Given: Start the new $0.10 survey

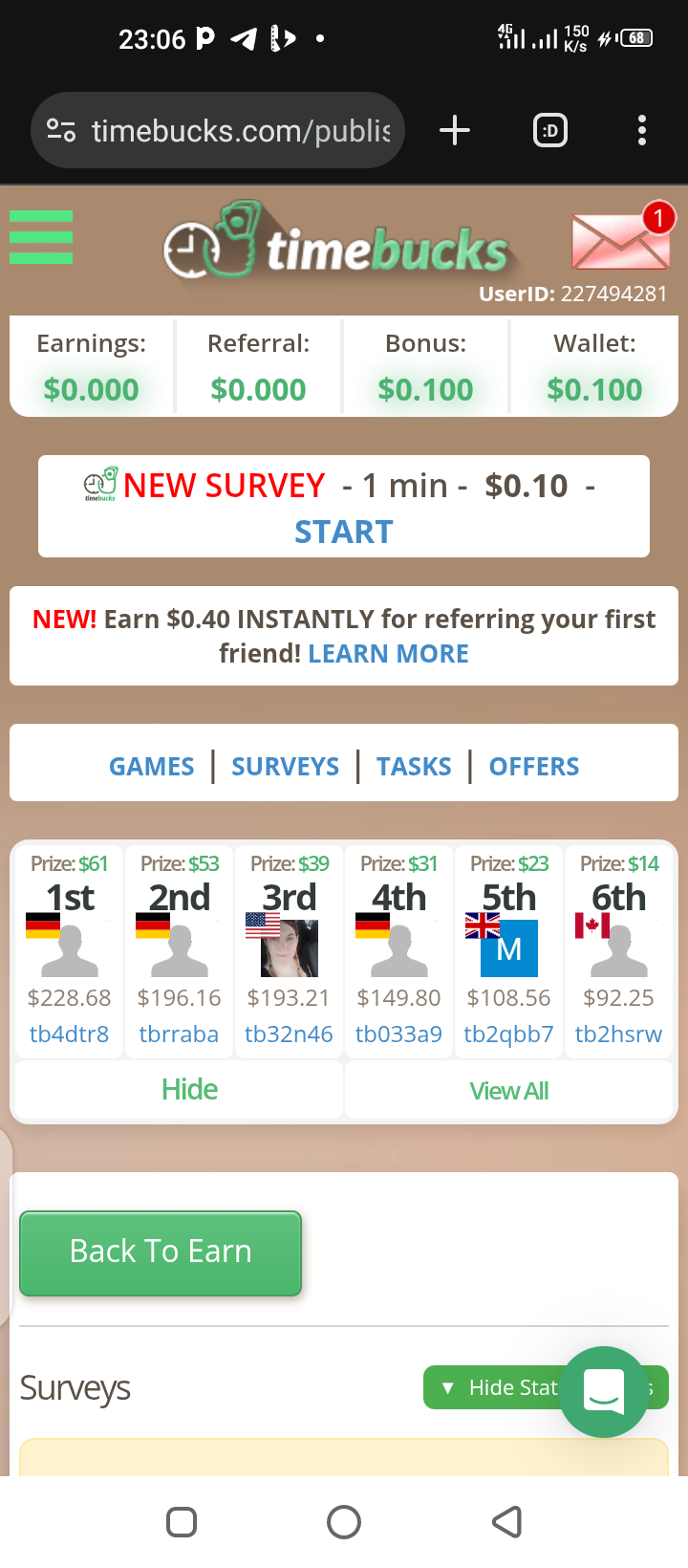Looking at the screenshot, I should [x=344, y=532].
